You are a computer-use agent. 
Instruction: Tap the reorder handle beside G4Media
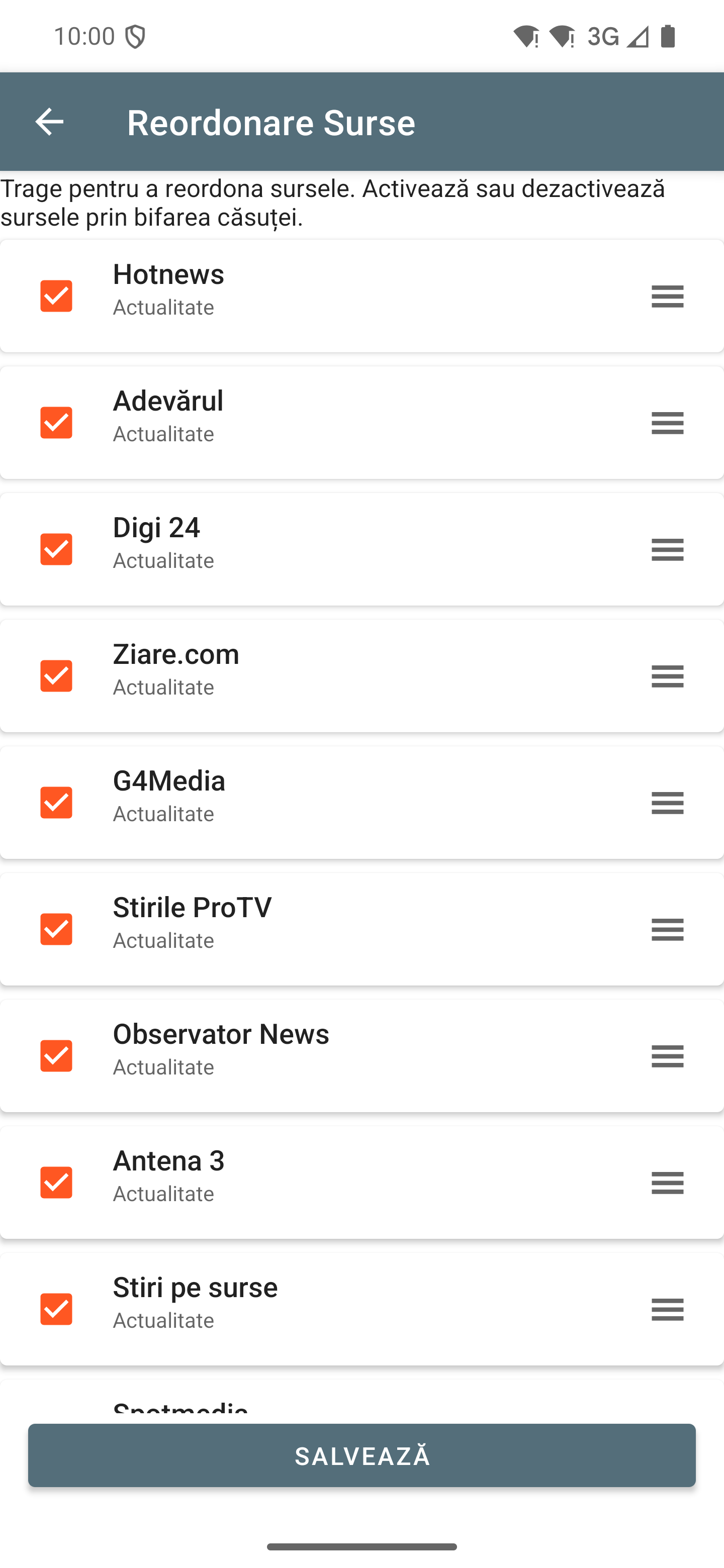click(x=667, y=802)
